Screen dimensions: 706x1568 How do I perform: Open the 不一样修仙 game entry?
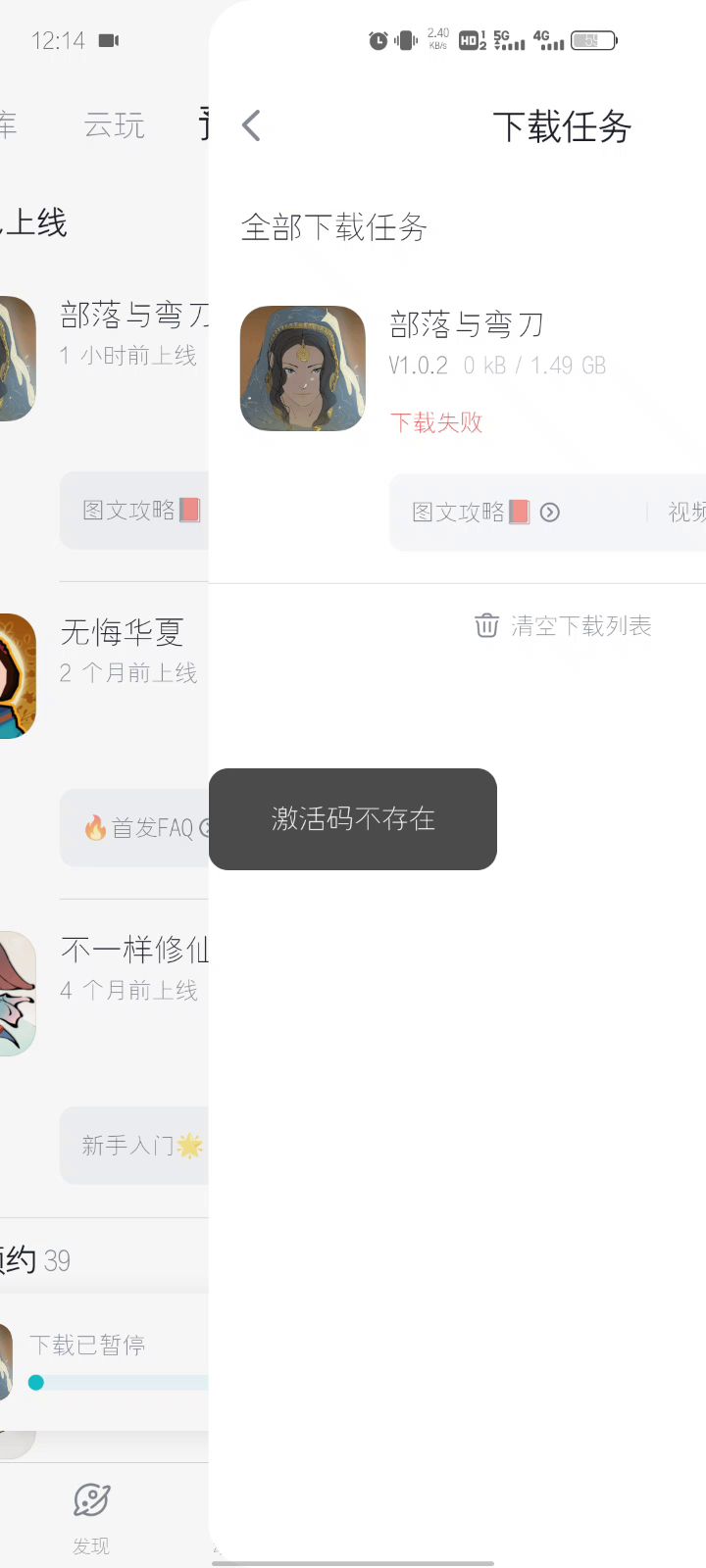pyautogui.click(x=134, y=949)
